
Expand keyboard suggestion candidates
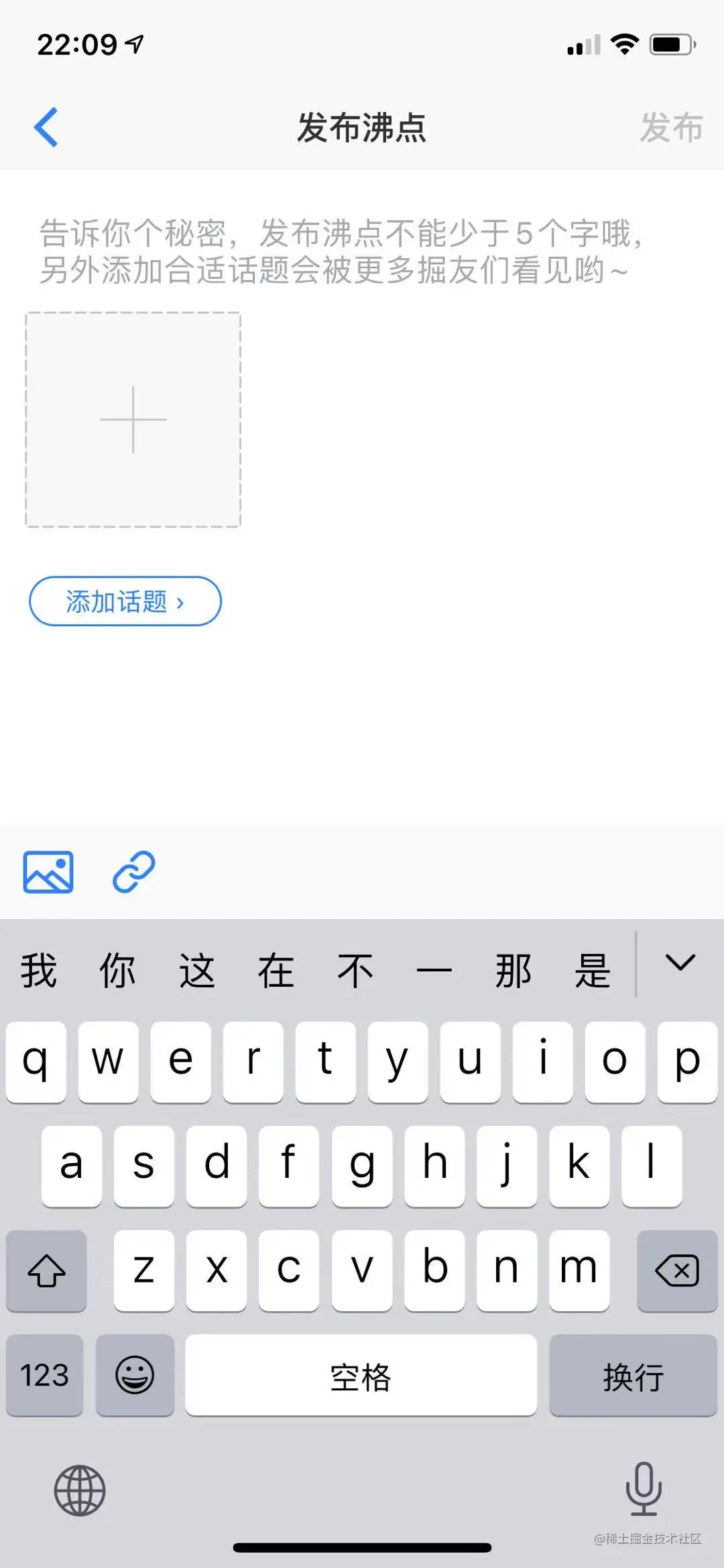(x=680, y=963)
